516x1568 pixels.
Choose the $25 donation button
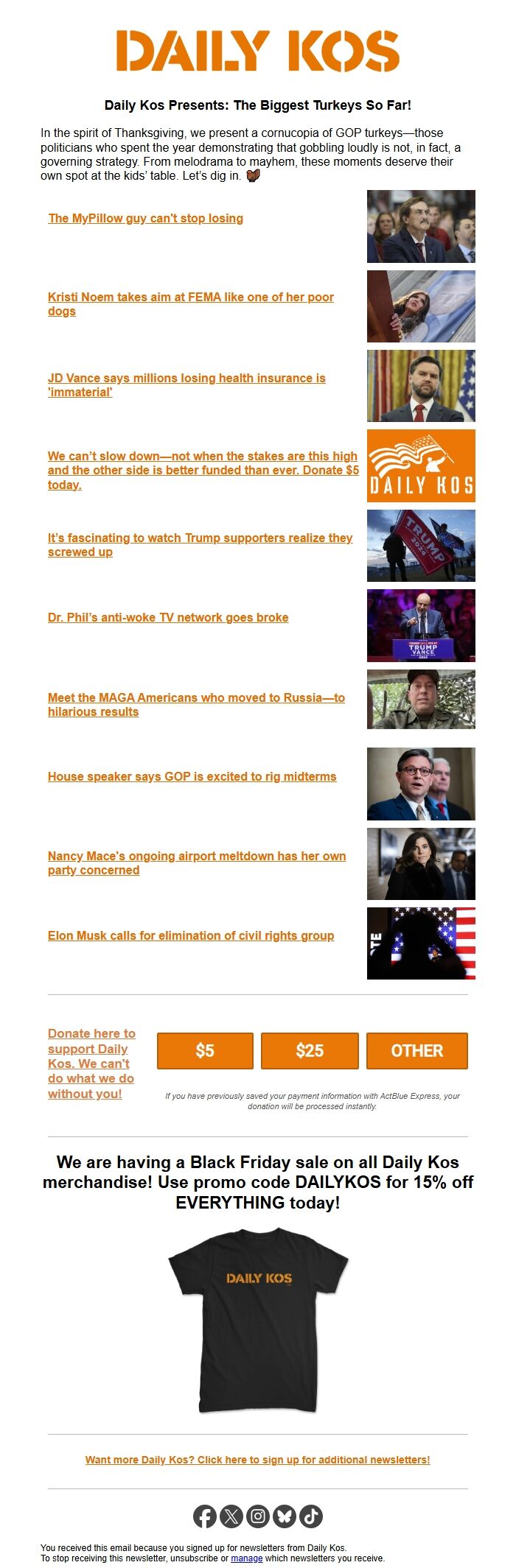(310, 1051)
